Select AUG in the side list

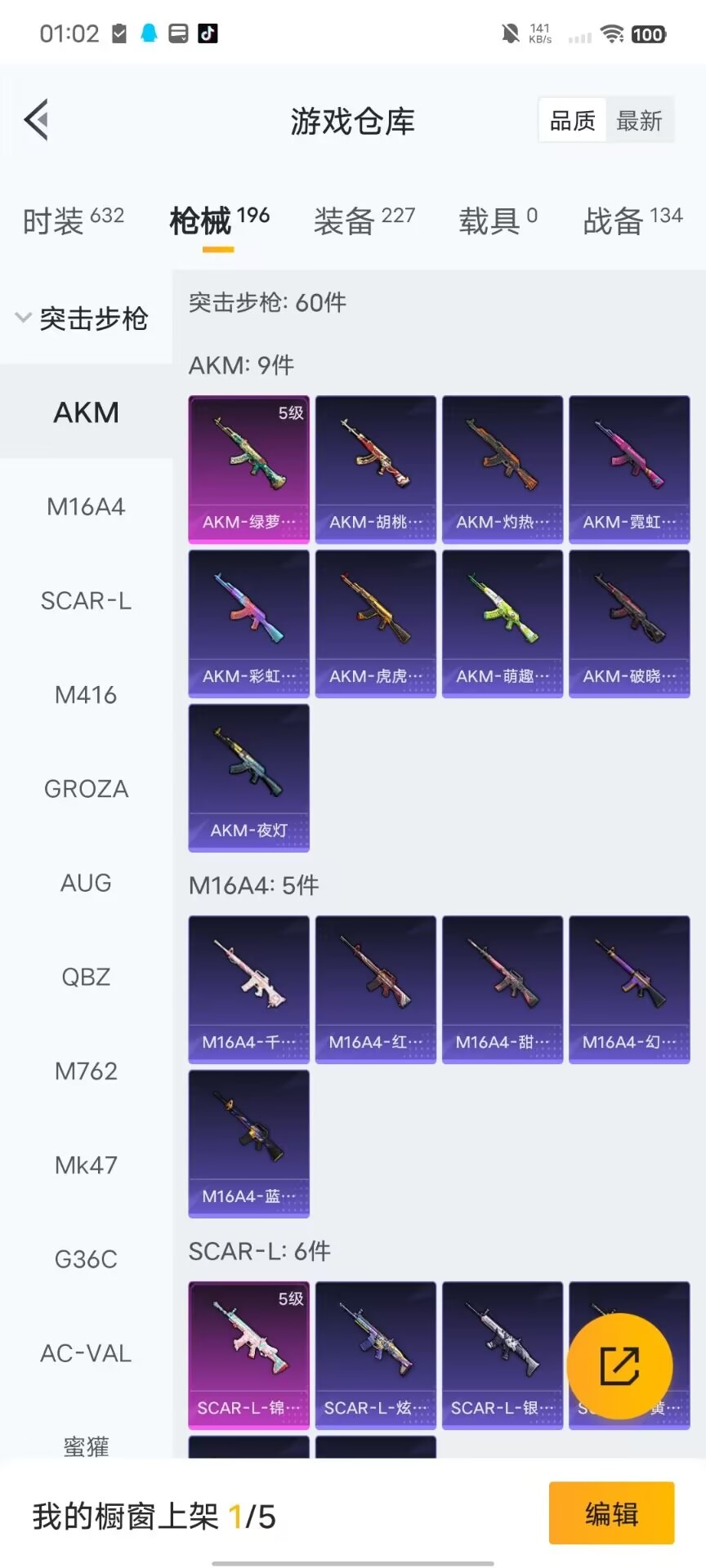(86, 883)
